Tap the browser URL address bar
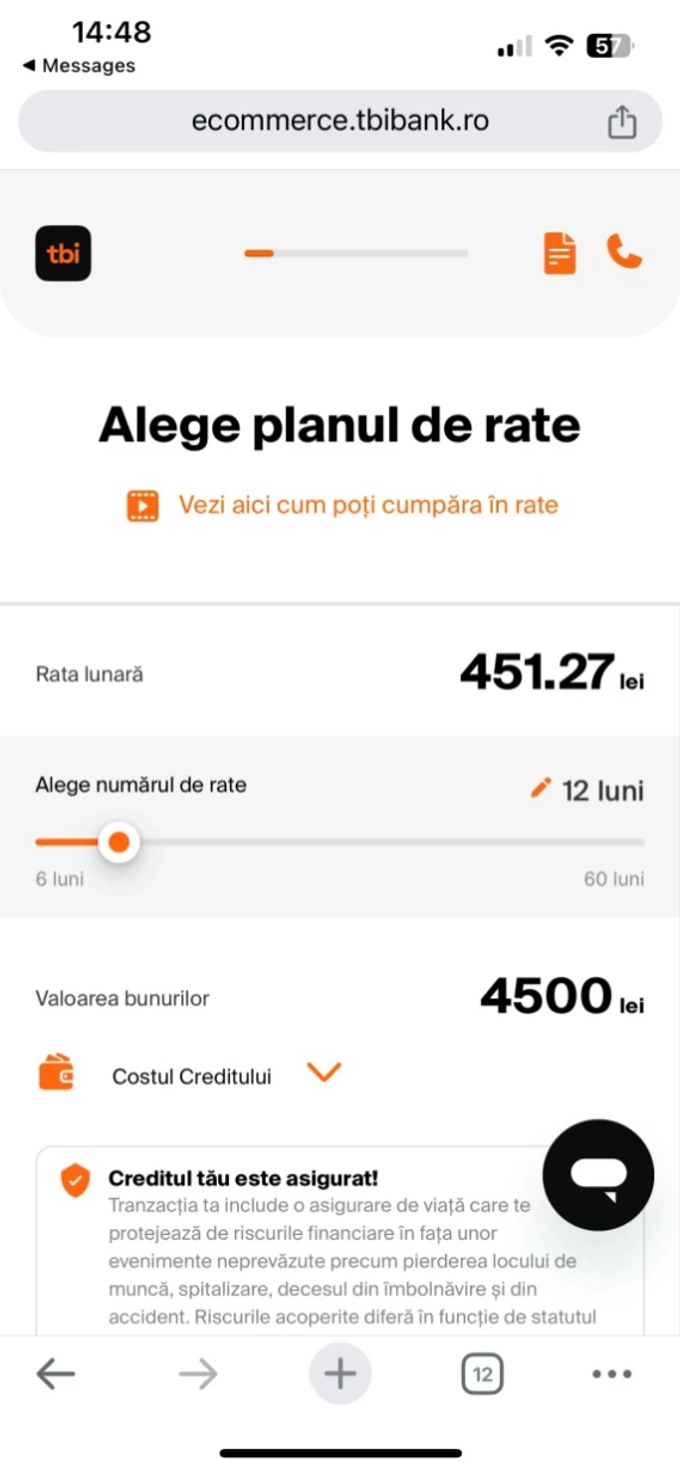Viewport: 680px width, 1471px height. (x=340, y=122)
